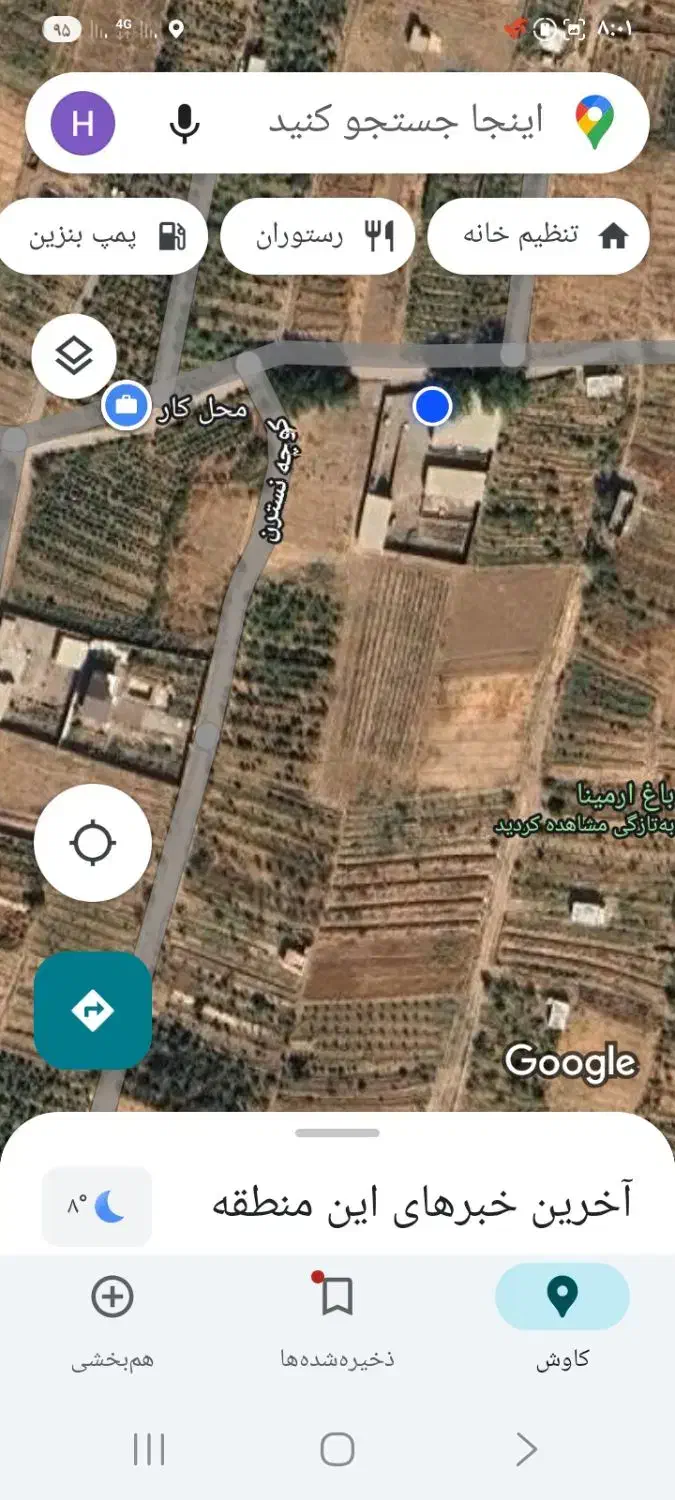The width and height of the screenshot is (675, 1500).
Task: Open the directions button
Action: pyautogui.click(x=93, y=1011)
